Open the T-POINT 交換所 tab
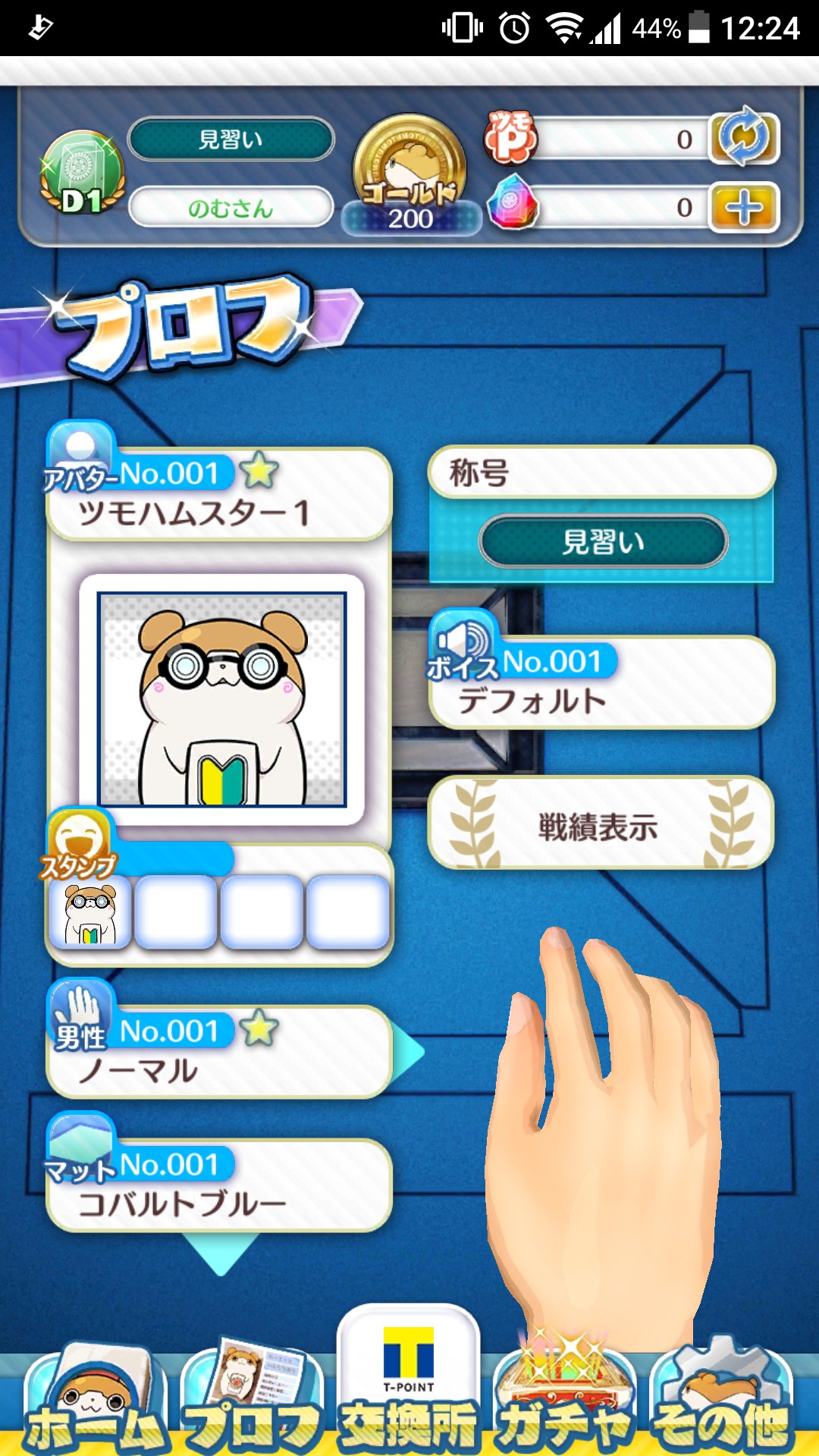 point(409,1388)
